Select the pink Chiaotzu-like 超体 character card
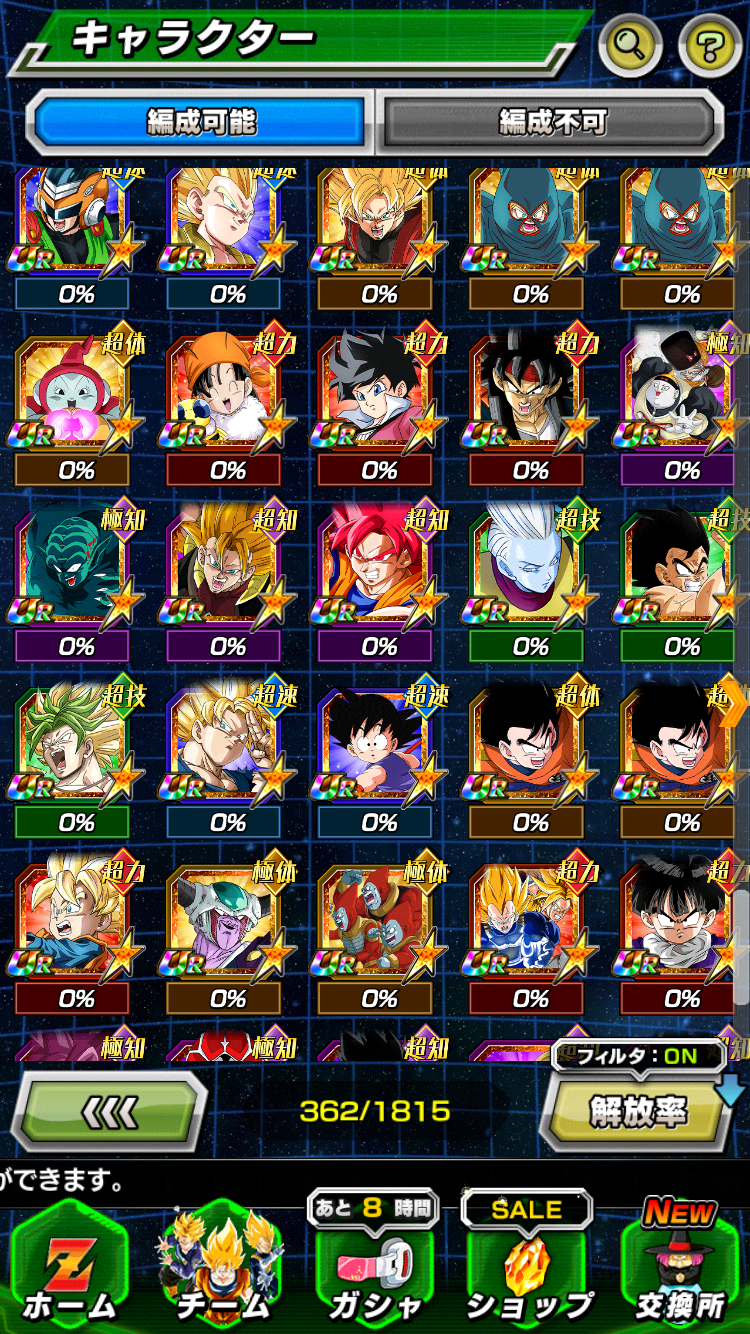 click(x=72, y=390)
